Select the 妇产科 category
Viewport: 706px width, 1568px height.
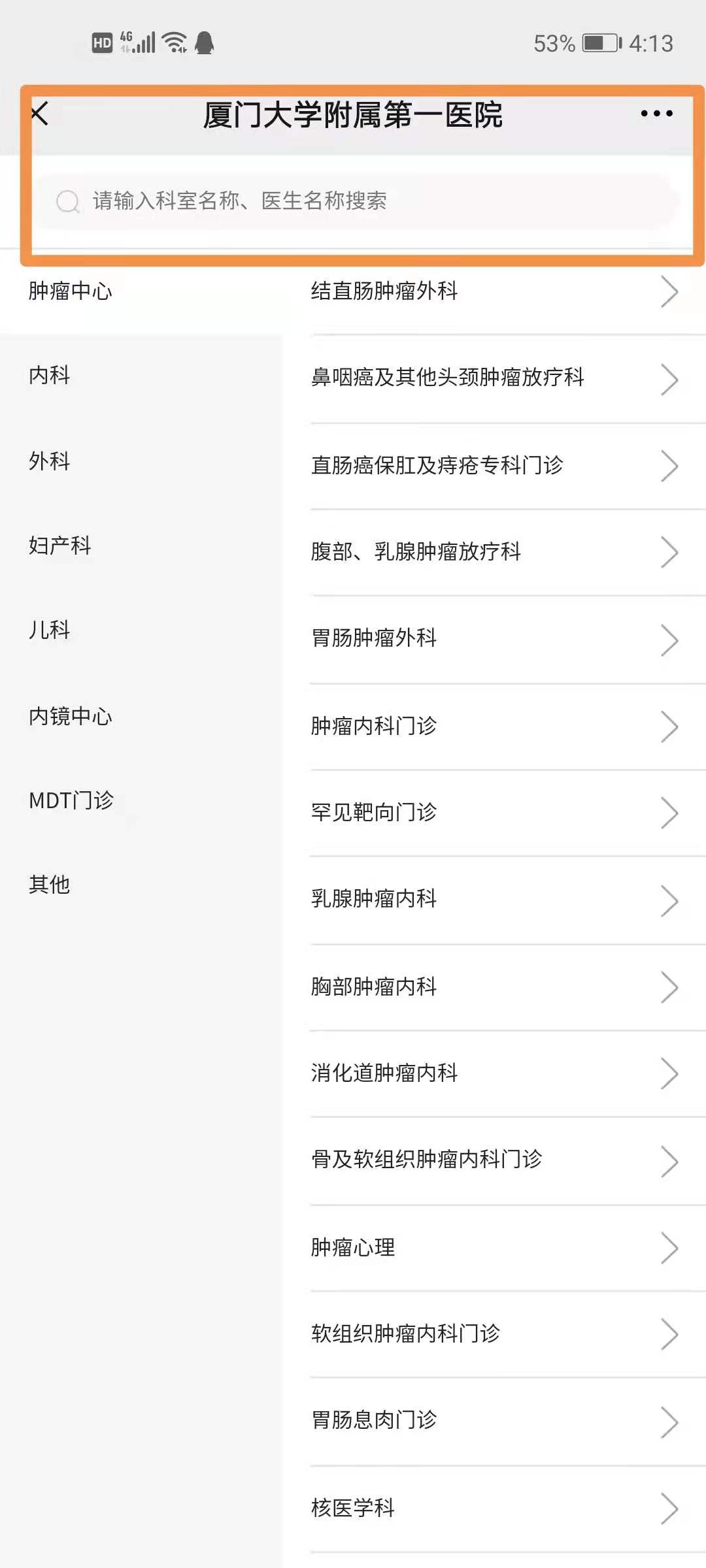[x=60, y=546]
